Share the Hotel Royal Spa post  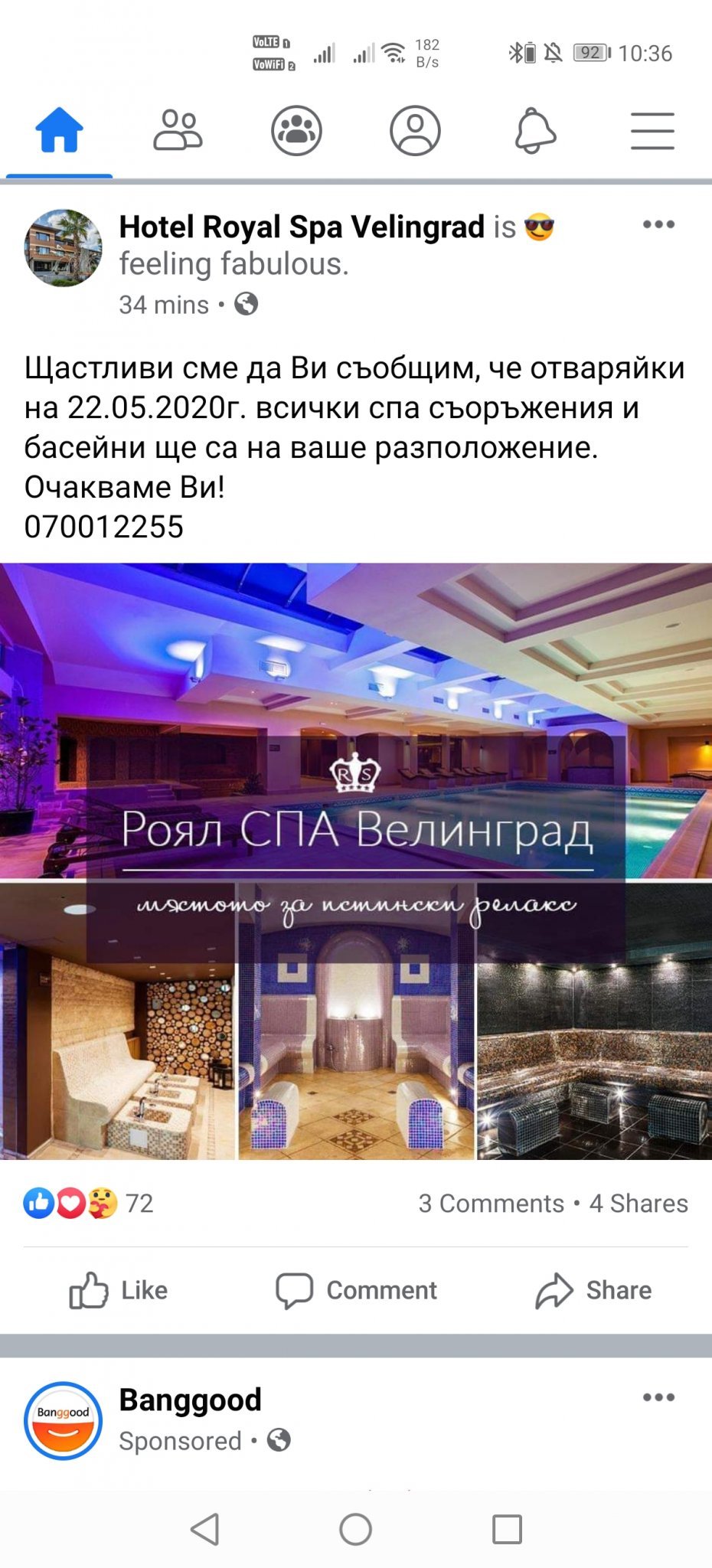click(x=593, y=1290)
